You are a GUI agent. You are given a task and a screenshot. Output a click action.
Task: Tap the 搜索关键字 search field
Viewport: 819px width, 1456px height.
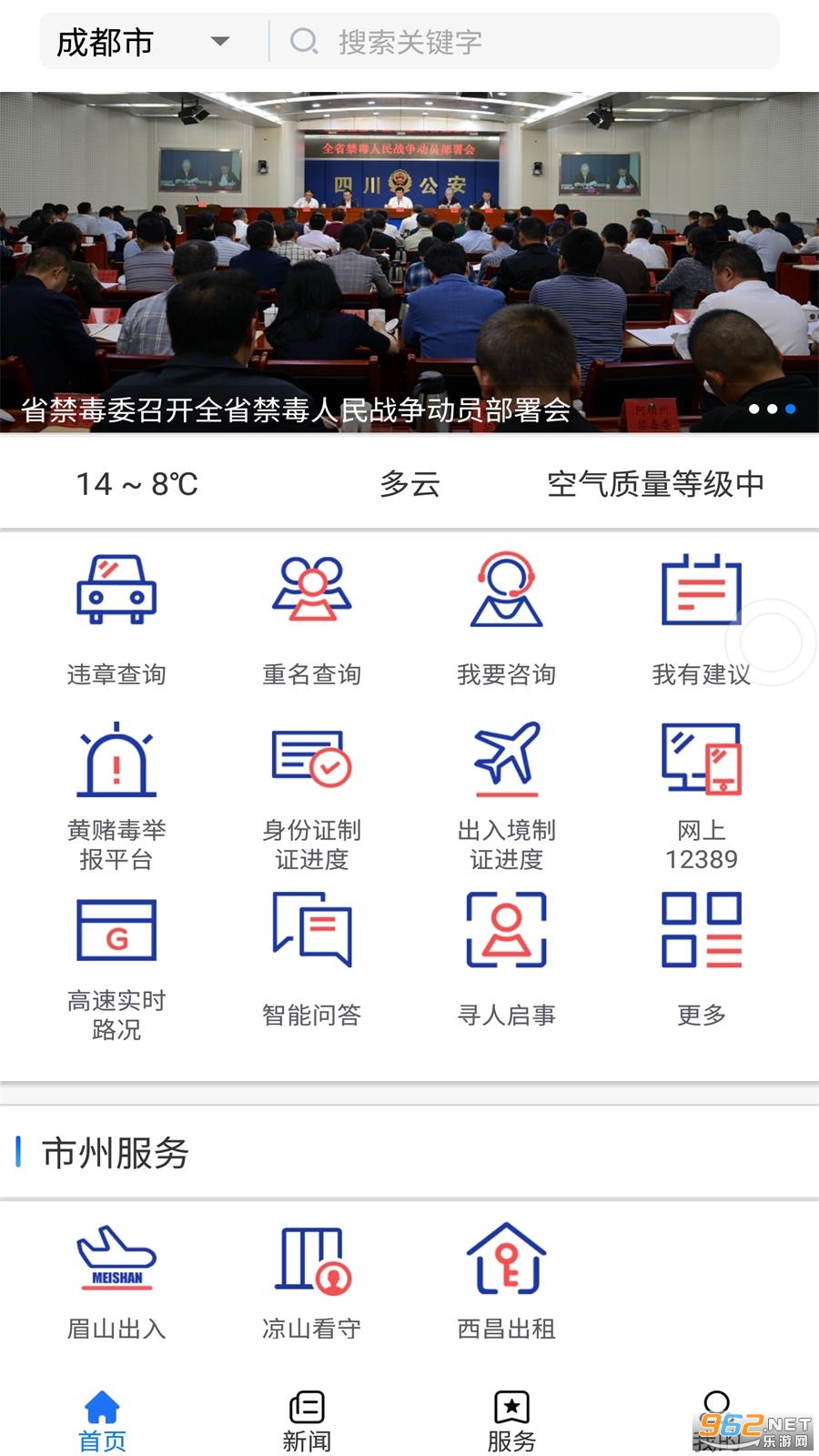tap(528, 42)
